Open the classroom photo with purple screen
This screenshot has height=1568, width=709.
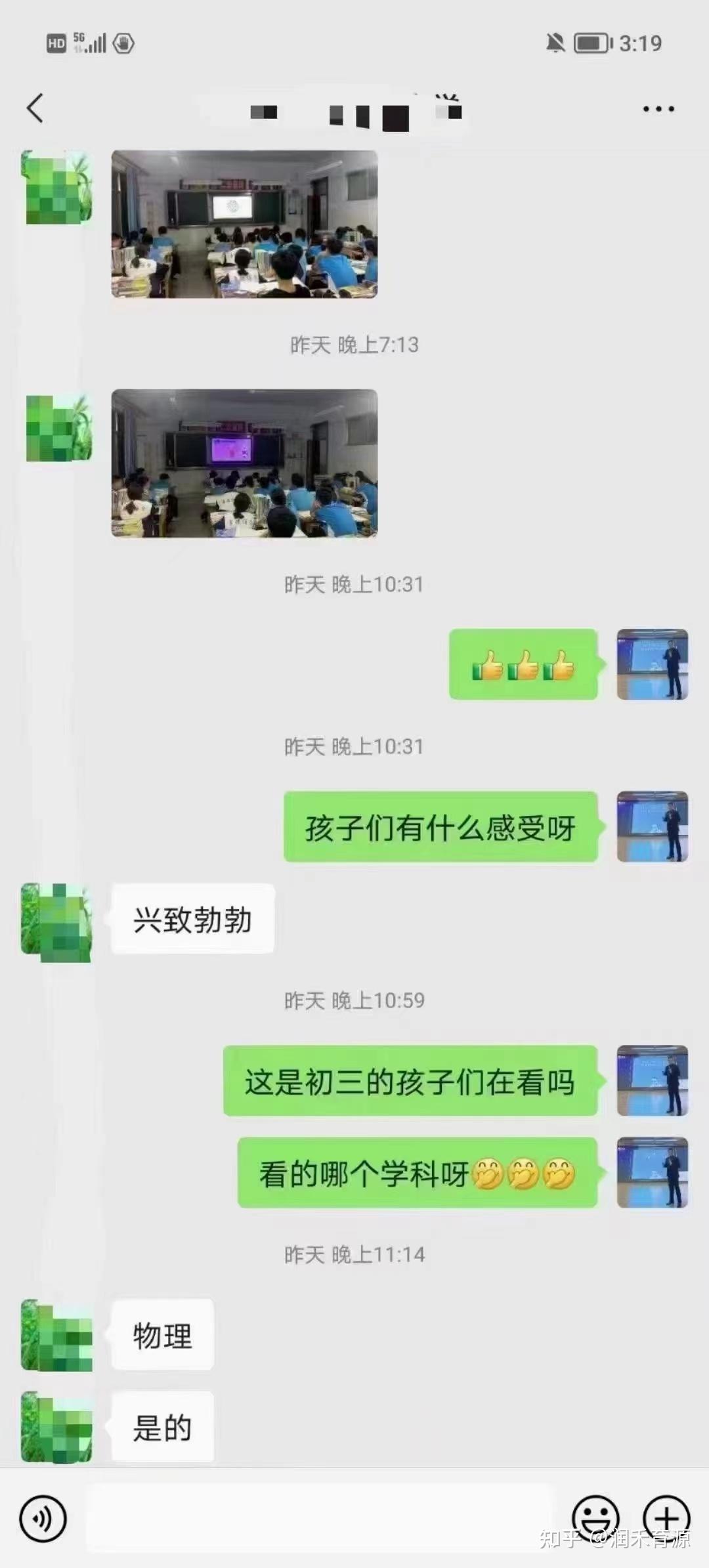[x=244, y=463]
